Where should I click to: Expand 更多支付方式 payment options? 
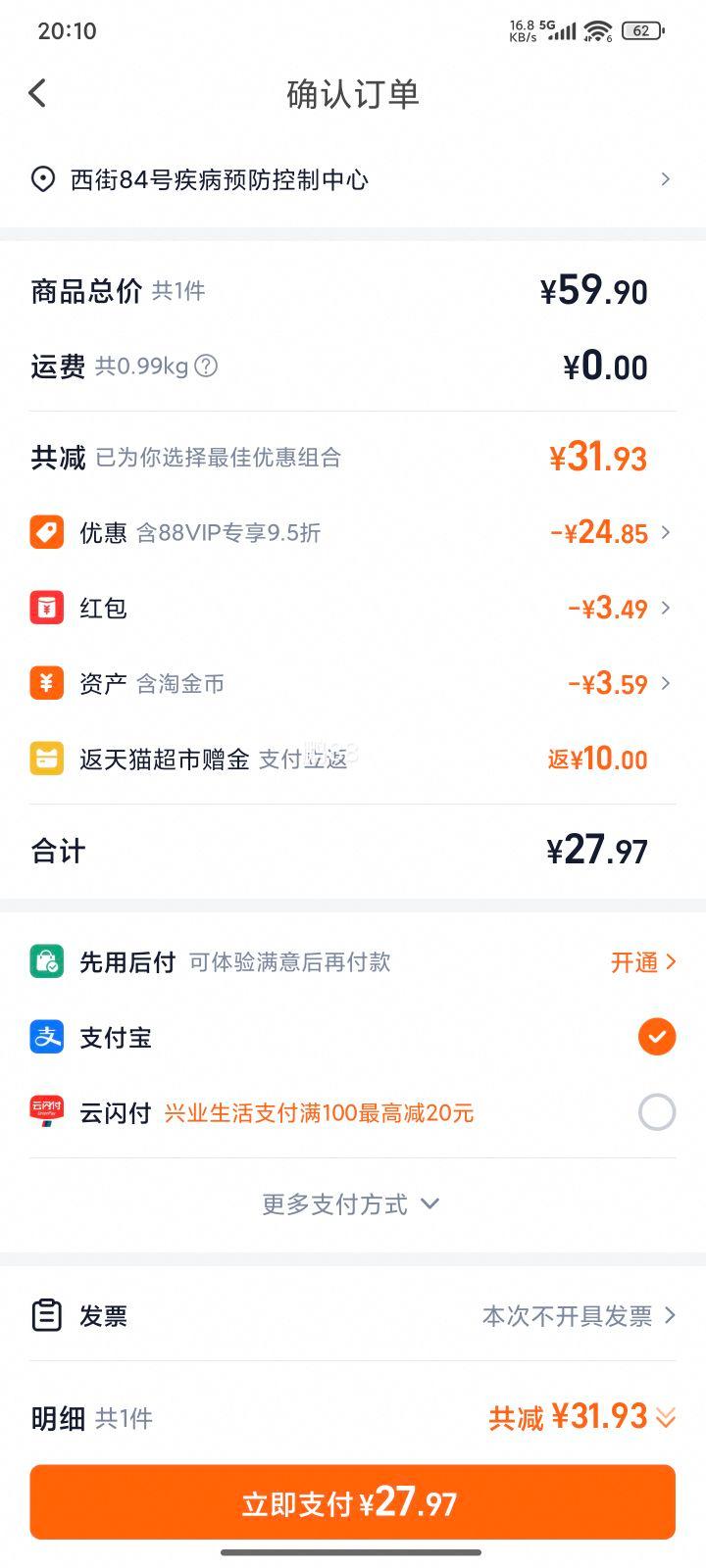[x=351, y=1203]
